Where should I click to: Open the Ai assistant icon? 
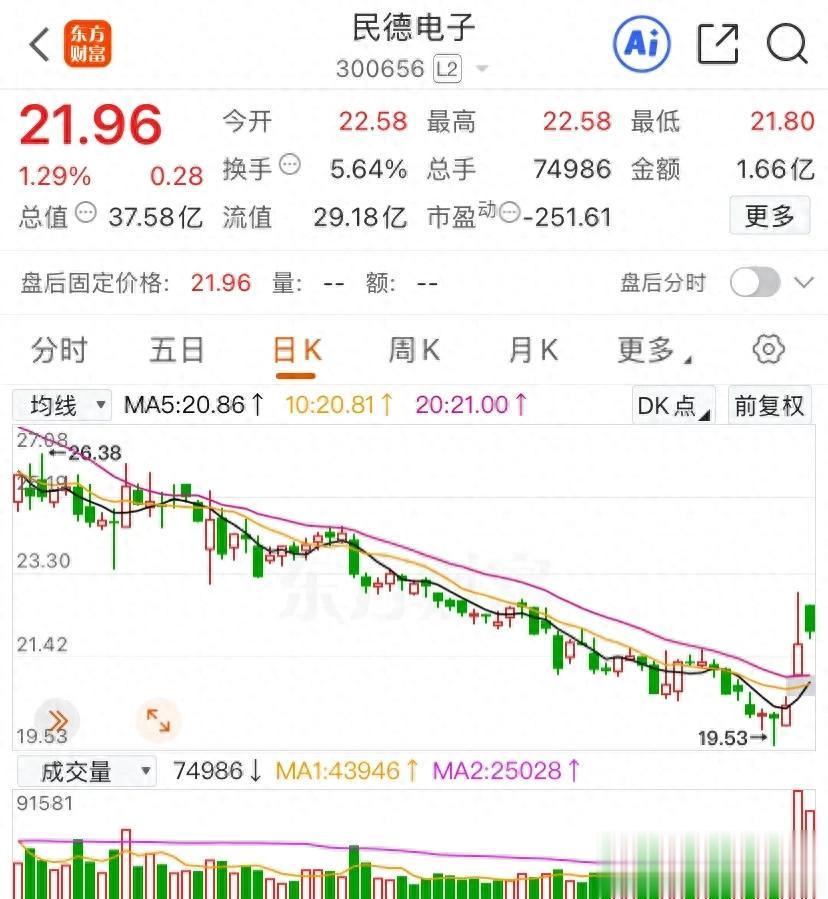pyautogui.click(x=641, y=44)
